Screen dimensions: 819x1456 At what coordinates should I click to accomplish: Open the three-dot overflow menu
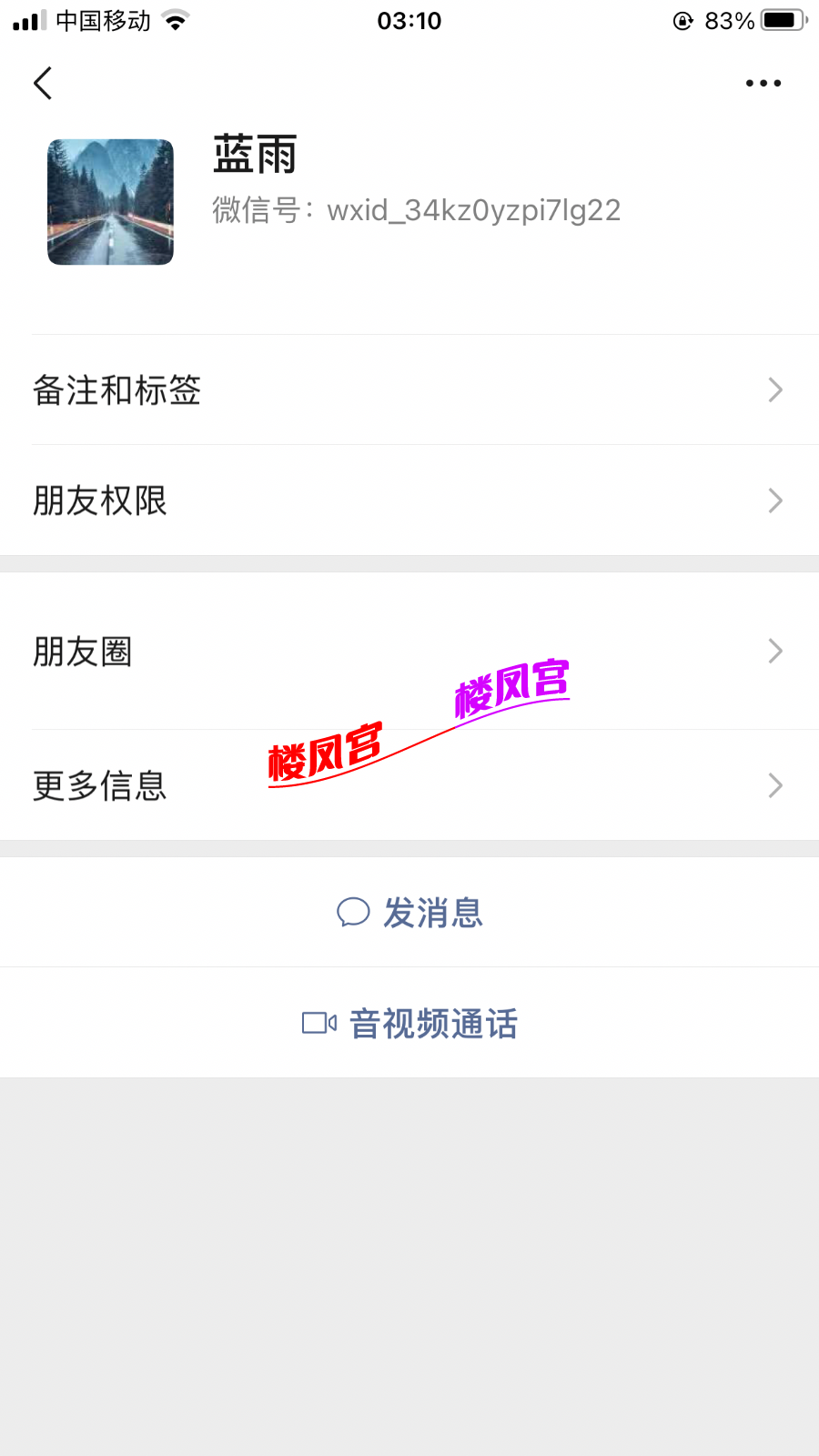pos(763,83)
